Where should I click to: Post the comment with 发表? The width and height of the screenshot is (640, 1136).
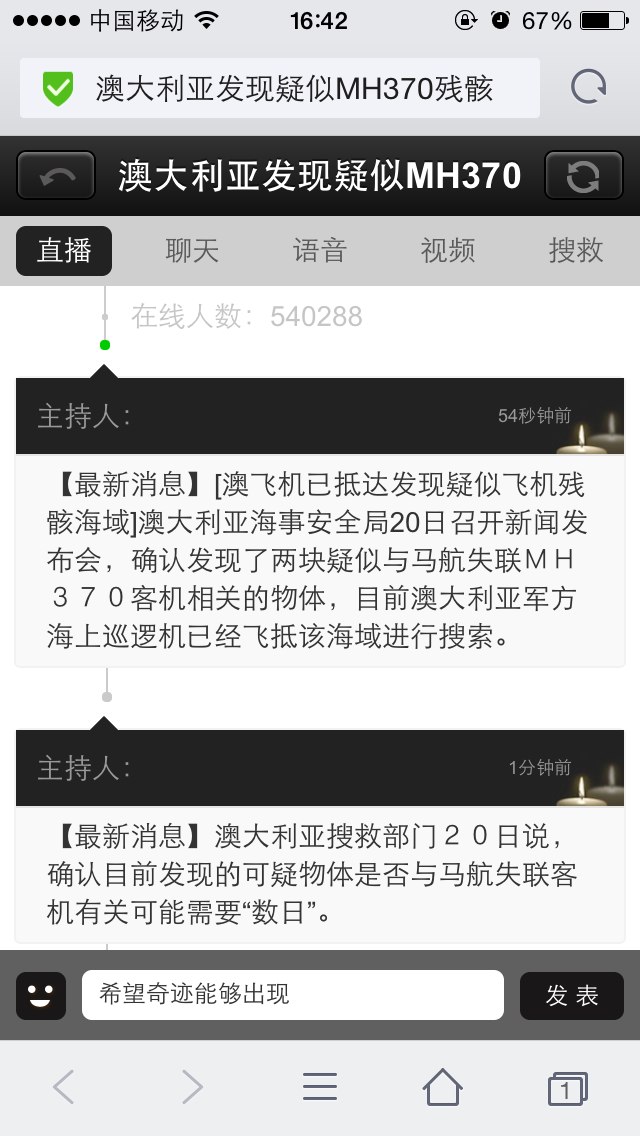tap(572, 995)
